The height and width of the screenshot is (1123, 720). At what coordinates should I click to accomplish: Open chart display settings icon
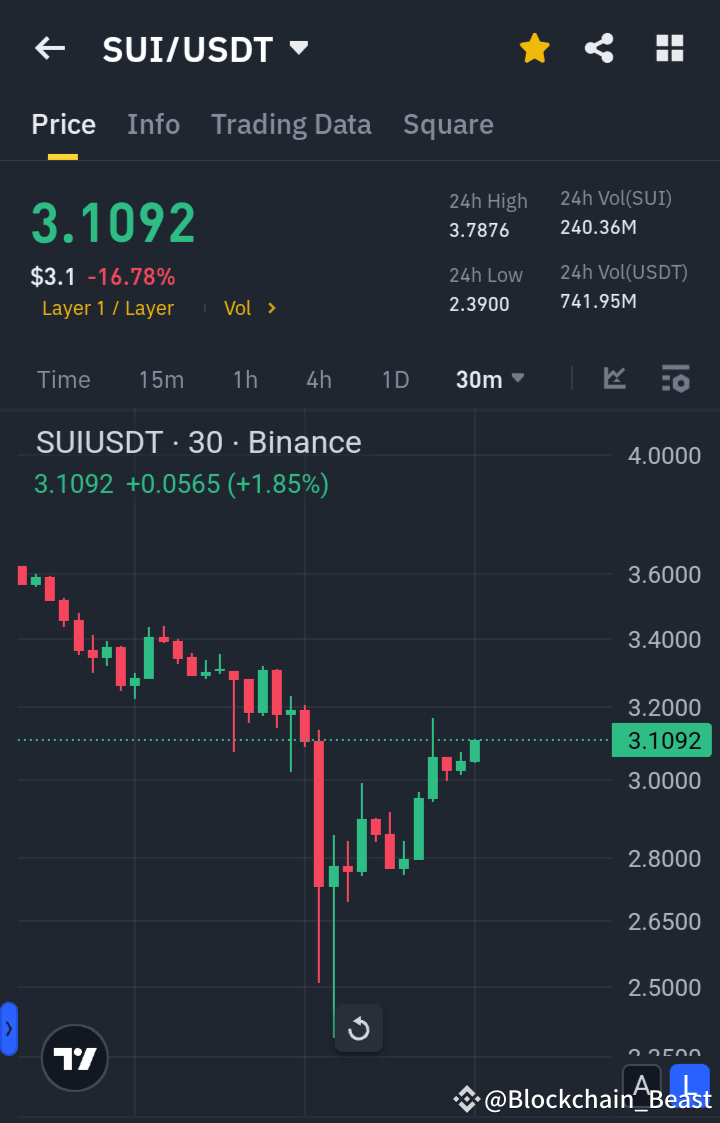click(675, 379)
